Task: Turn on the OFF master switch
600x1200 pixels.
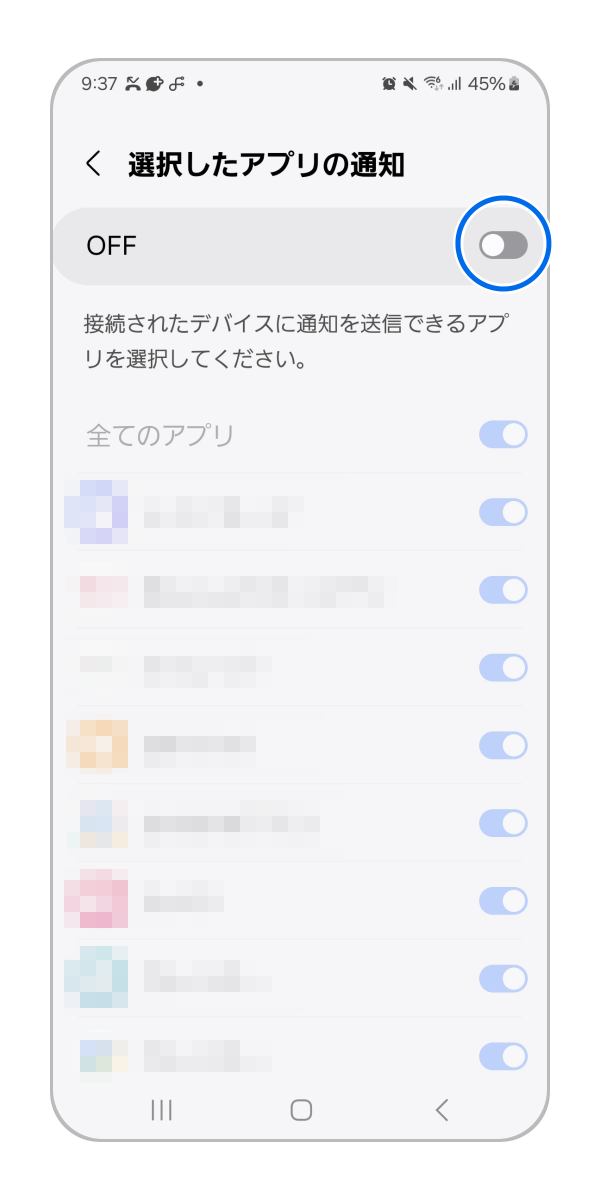Action: (503, 245)
